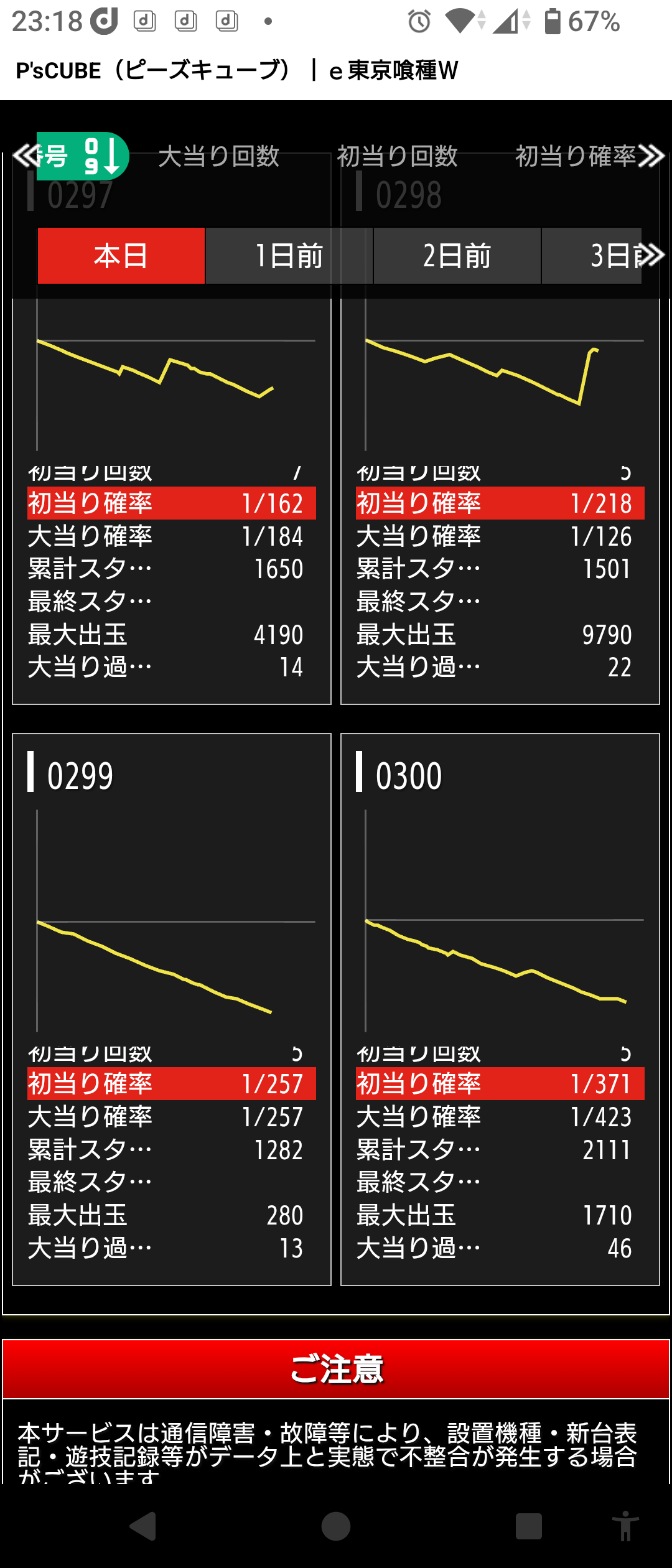Open machine 0299 data card
This screenshot has width=672, height=1568.
[171, 1008]
